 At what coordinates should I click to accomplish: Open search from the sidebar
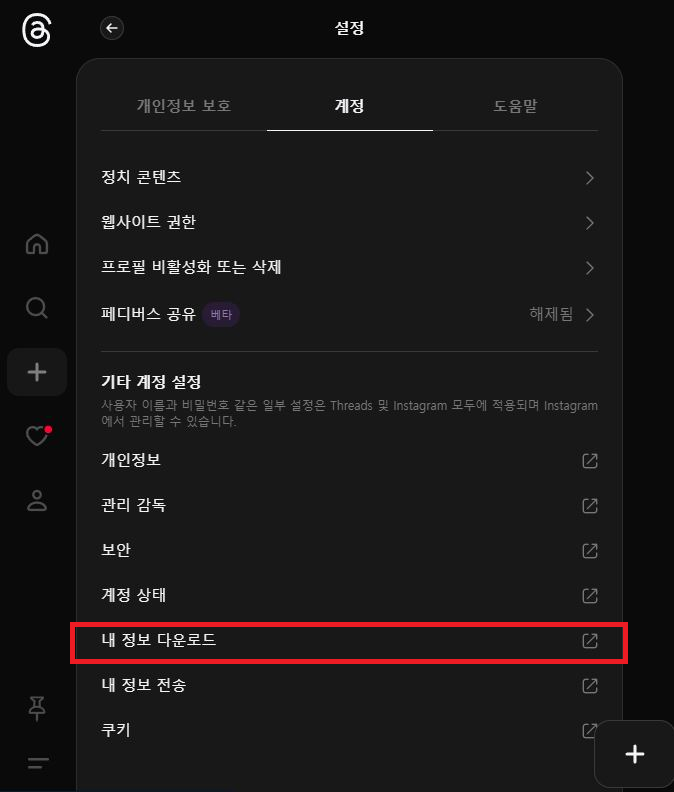[x=37, y=308]
